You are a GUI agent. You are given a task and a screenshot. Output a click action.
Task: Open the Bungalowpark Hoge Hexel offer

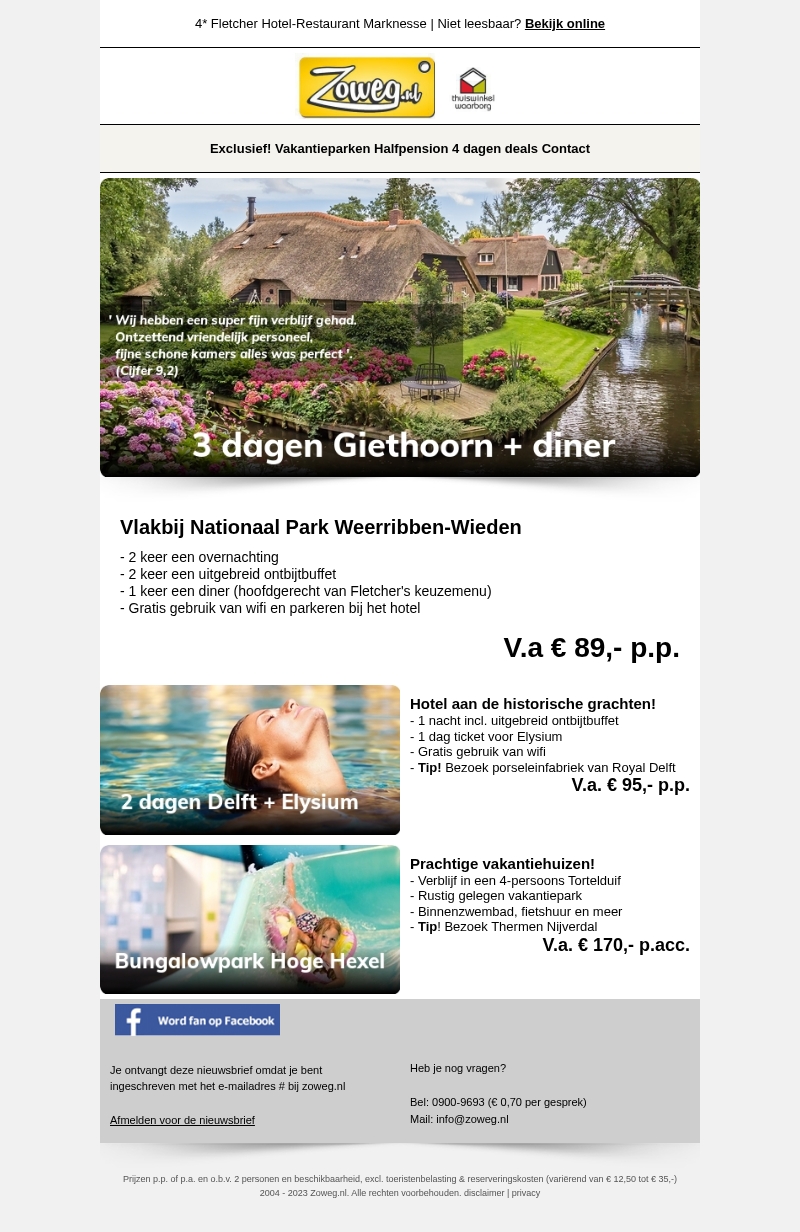(x=250, y=919)
